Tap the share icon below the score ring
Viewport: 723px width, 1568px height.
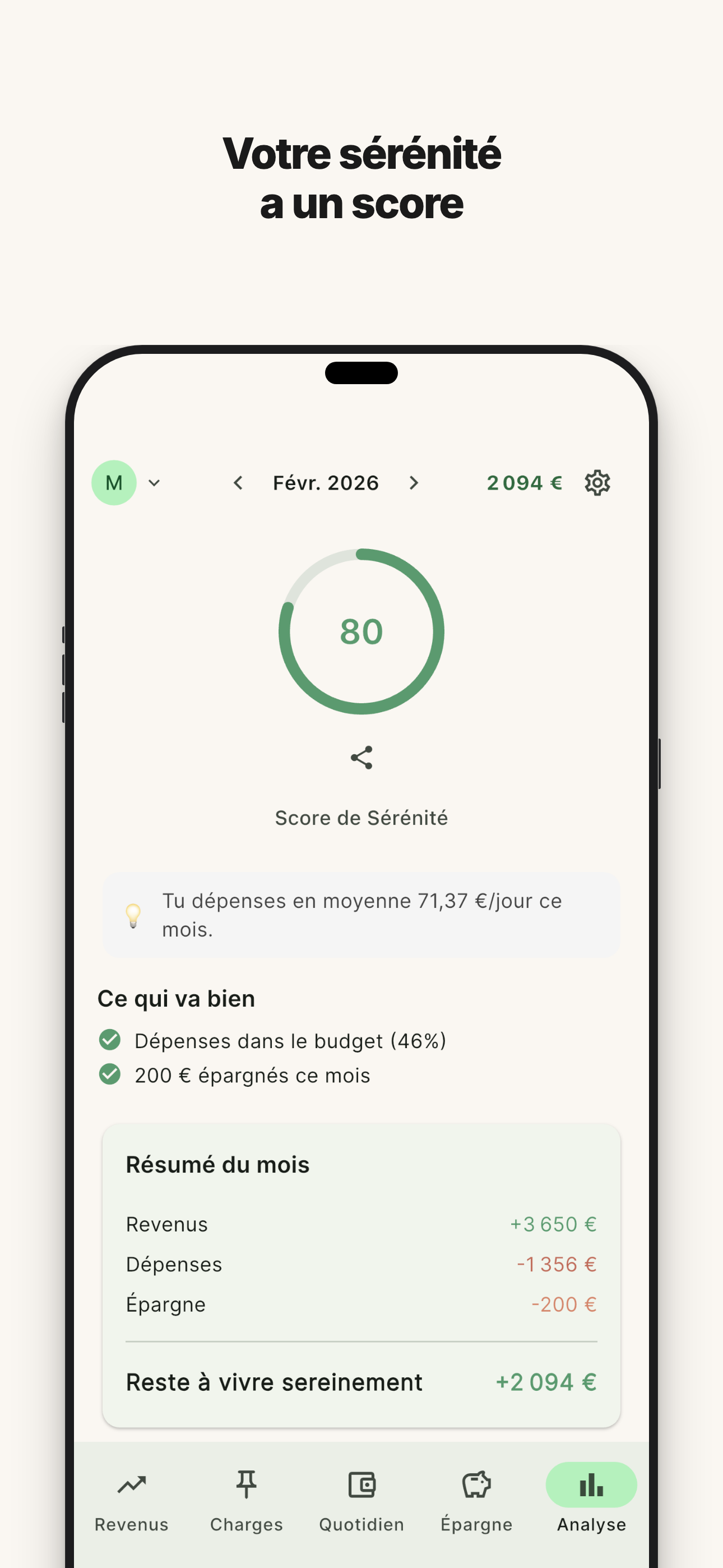pyautogui.click(x=361, y=757)
